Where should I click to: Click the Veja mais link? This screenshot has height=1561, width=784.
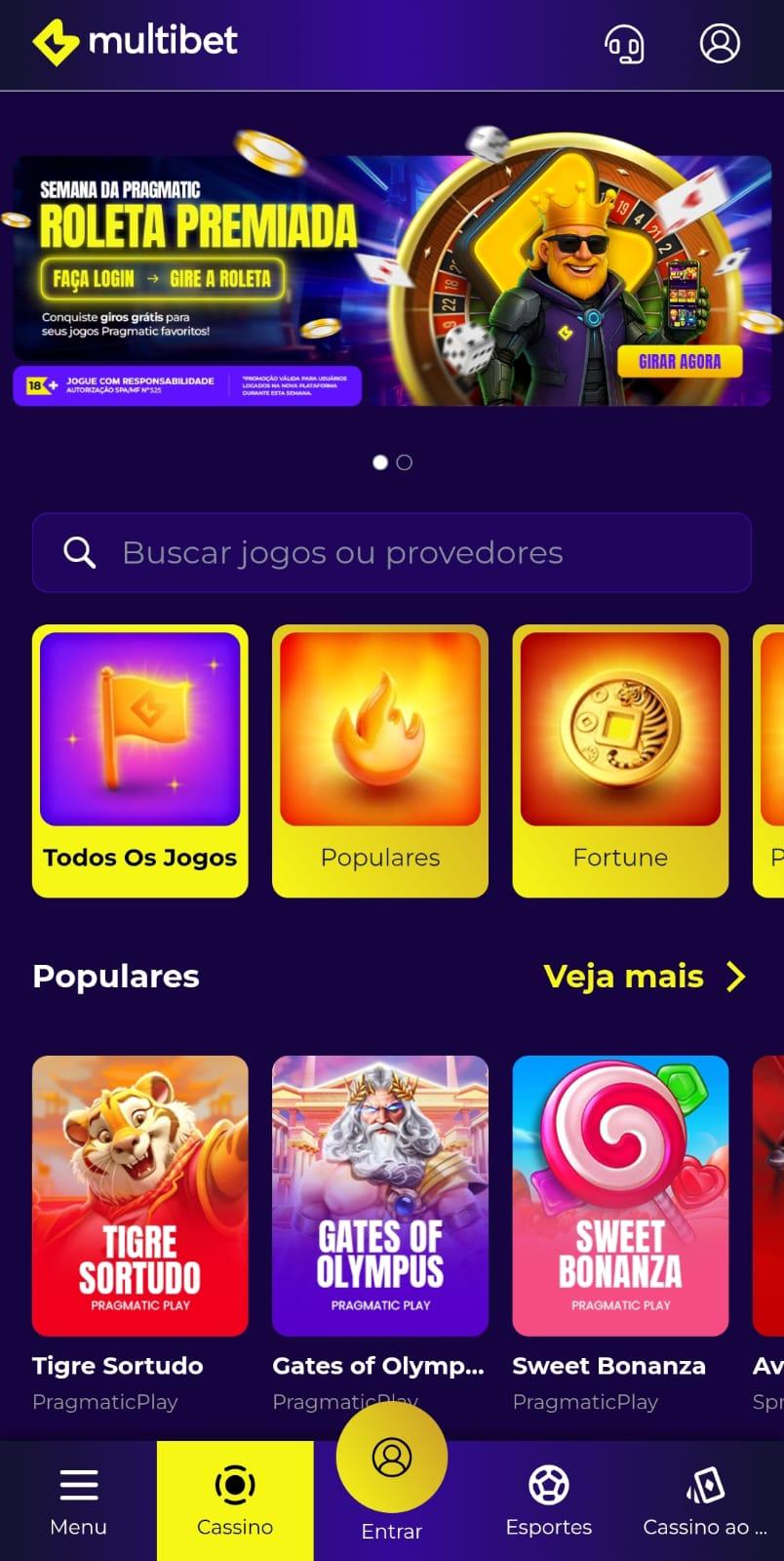(624, 977)
